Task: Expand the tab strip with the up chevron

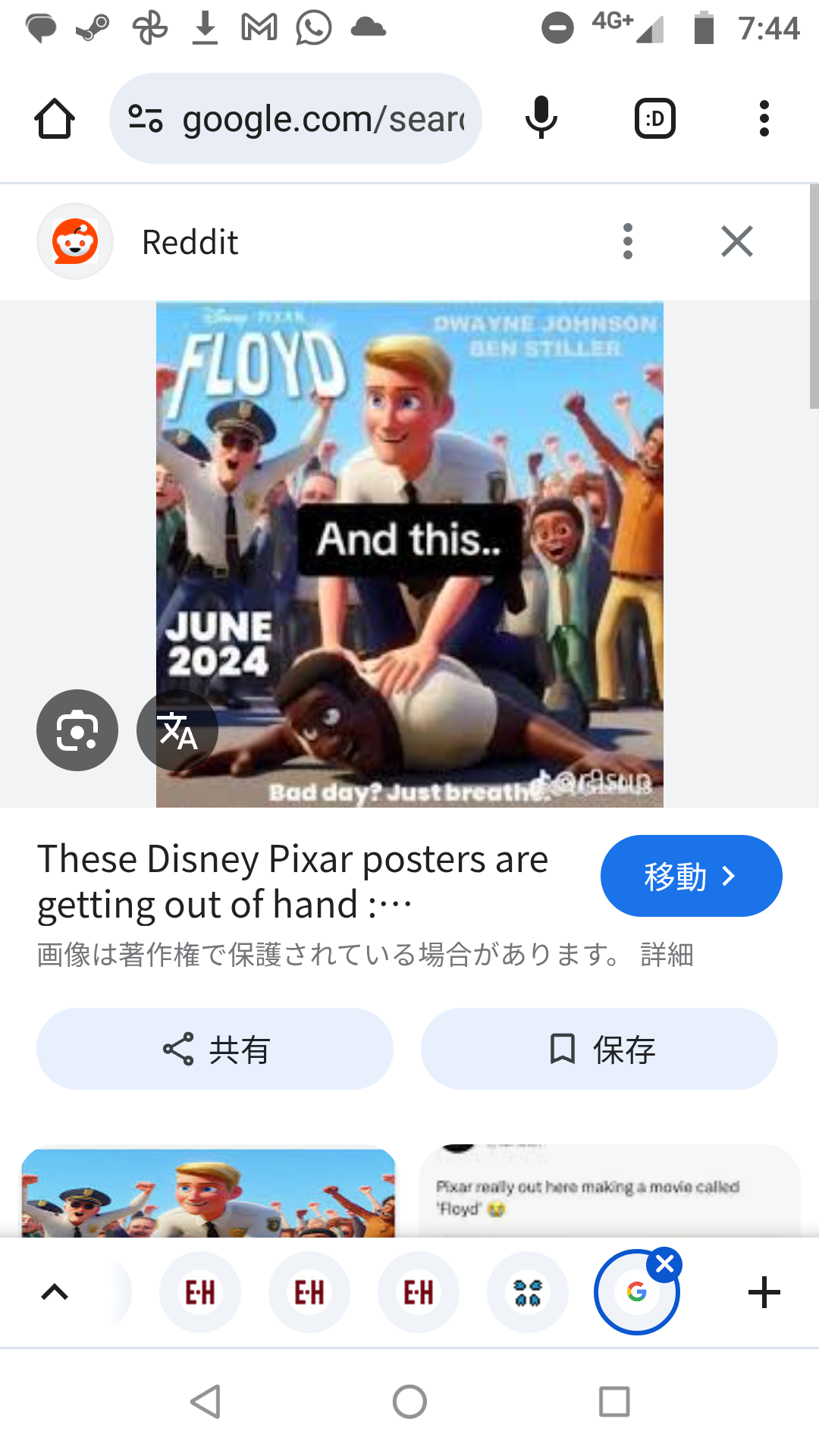Action: point(55,1292)
